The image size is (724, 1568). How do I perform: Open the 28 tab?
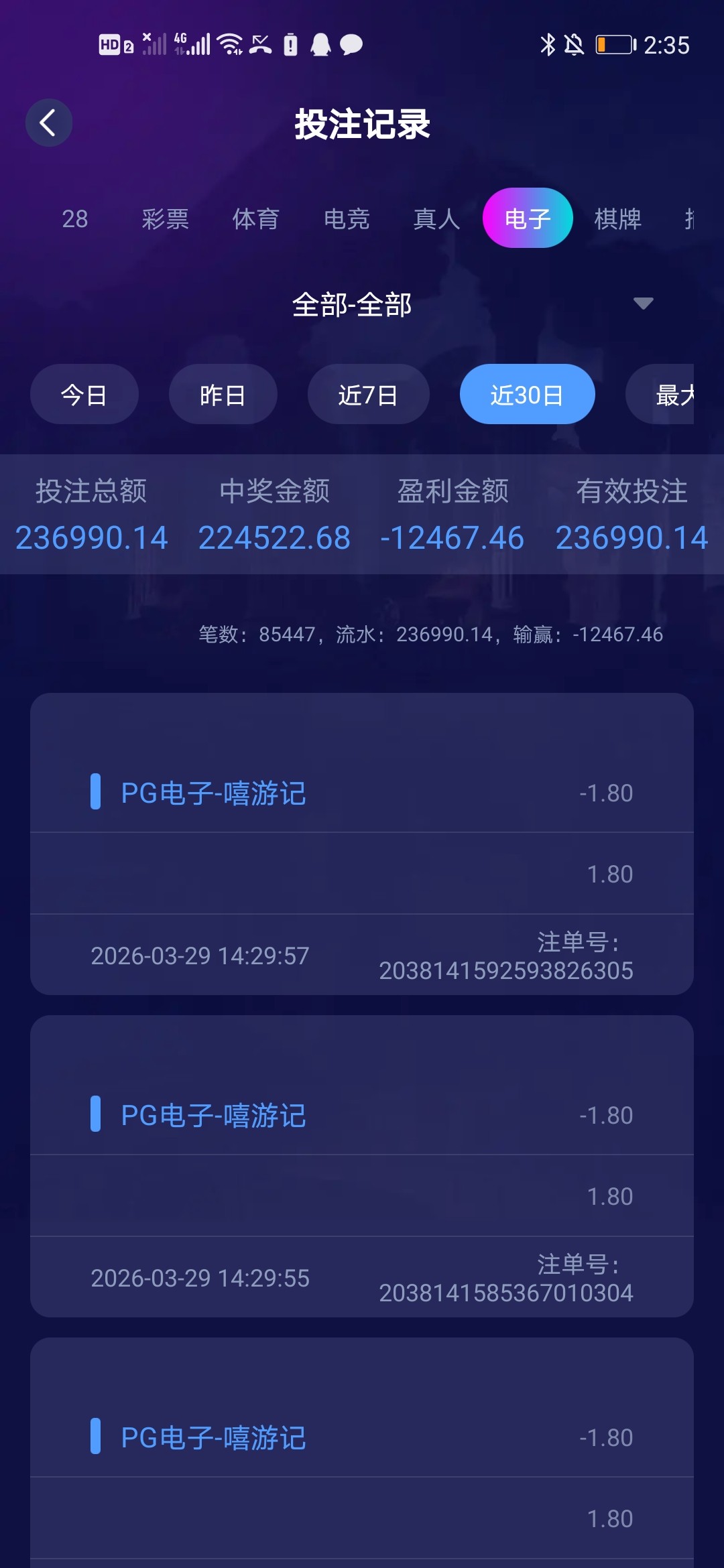click(x=74, y=219)
